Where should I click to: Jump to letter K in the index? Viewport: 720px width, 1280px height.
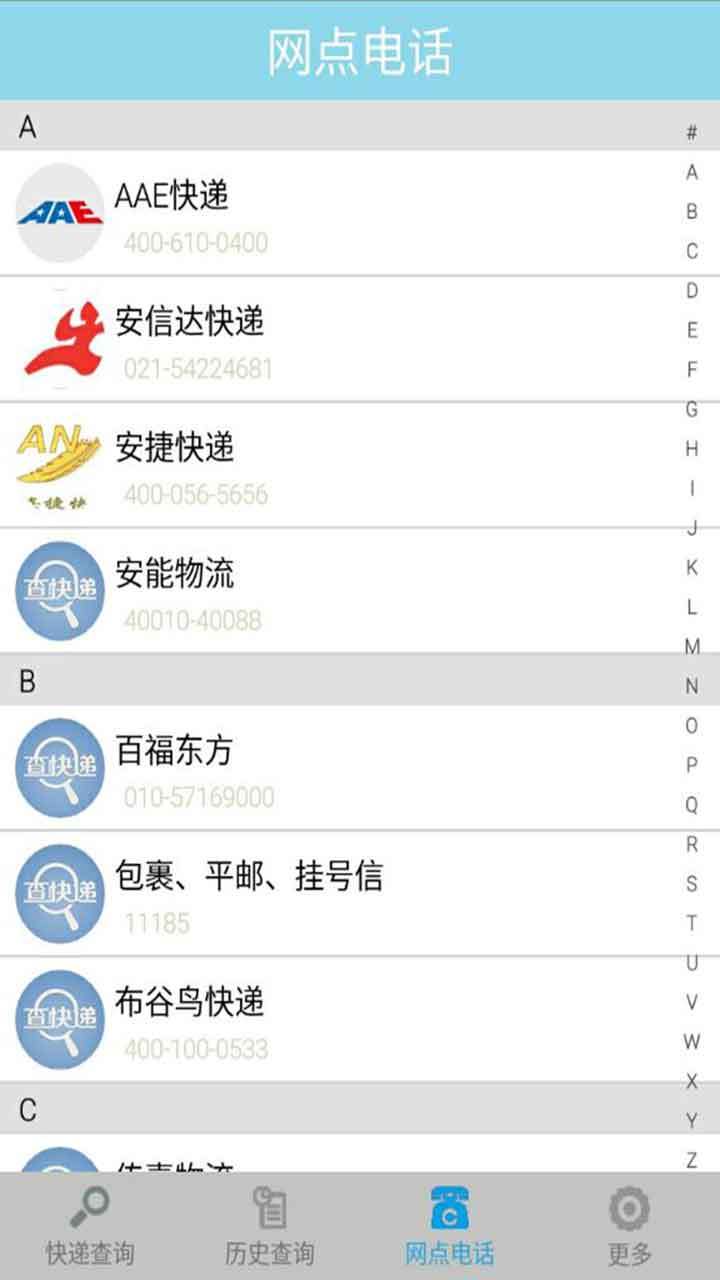click(691, 568)
